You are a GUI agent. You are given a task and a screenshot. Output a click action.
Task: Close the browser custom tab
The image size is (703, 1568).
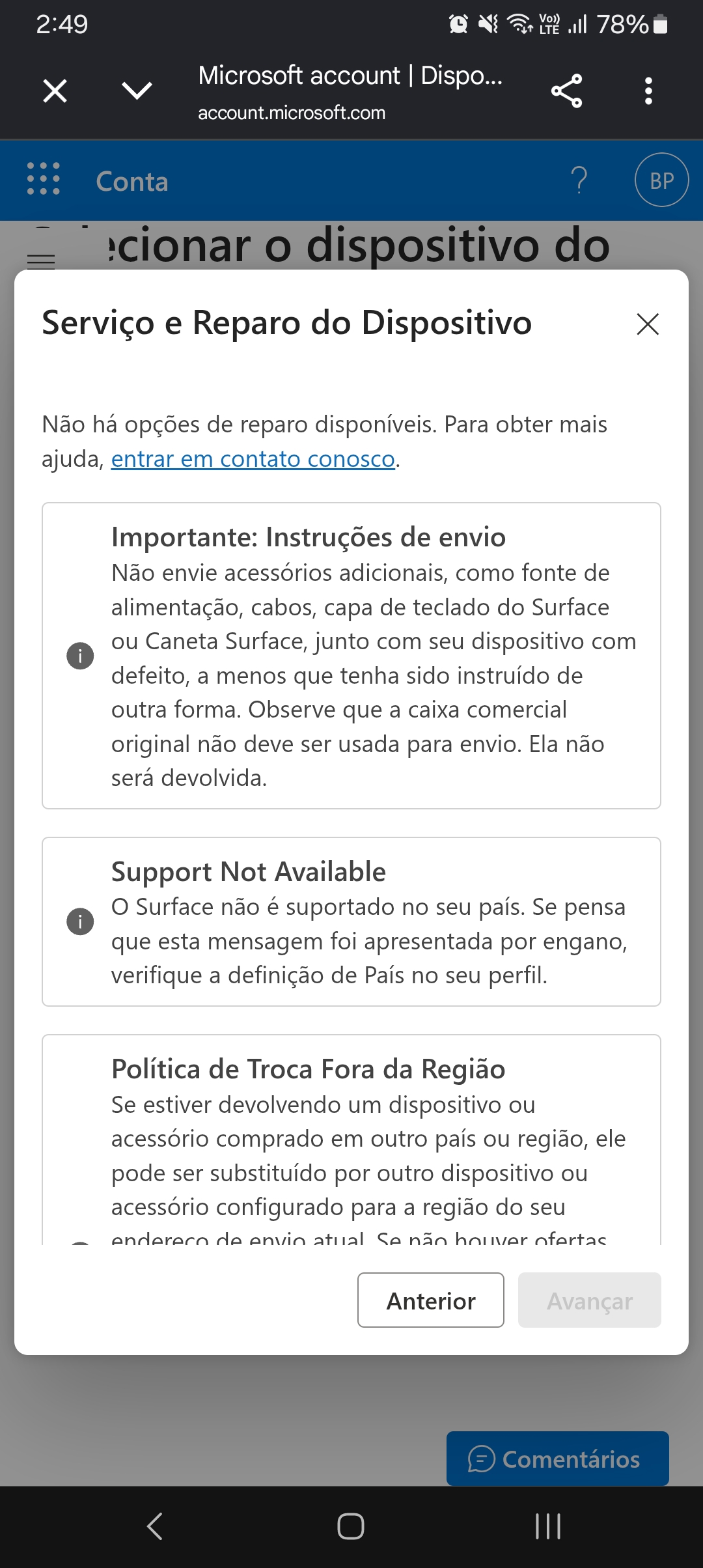coord(55,91)
